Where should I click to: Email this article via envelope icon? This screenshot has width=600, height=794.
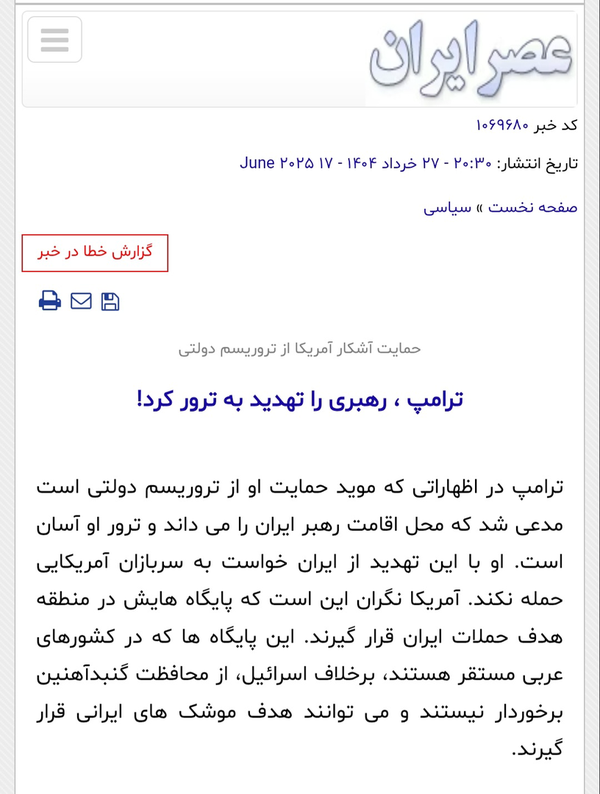point(81,301)
